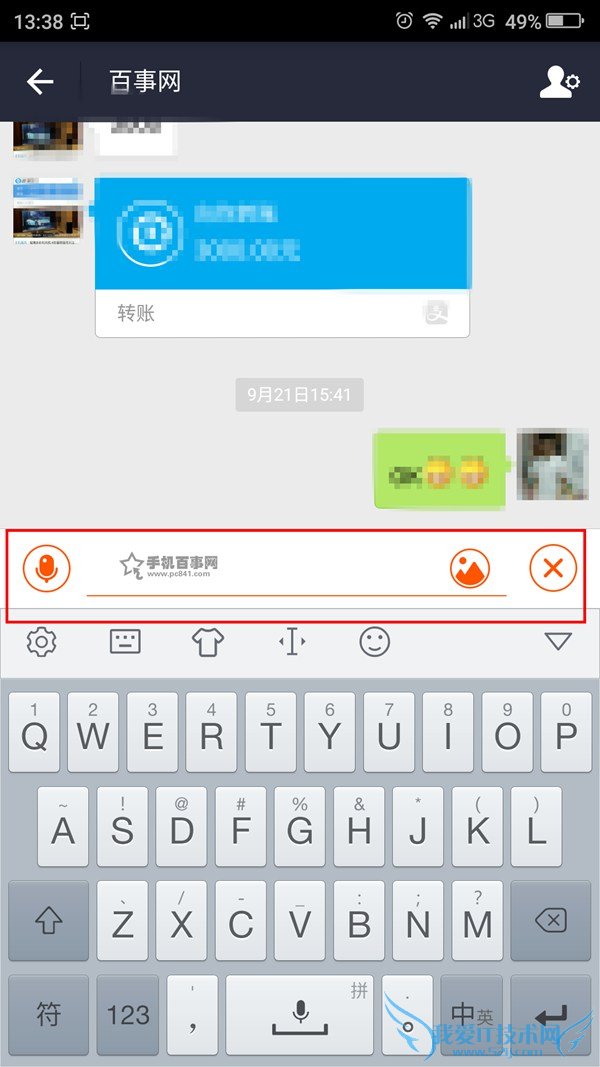Go back using the arrow icon

[x=40, y=82]
